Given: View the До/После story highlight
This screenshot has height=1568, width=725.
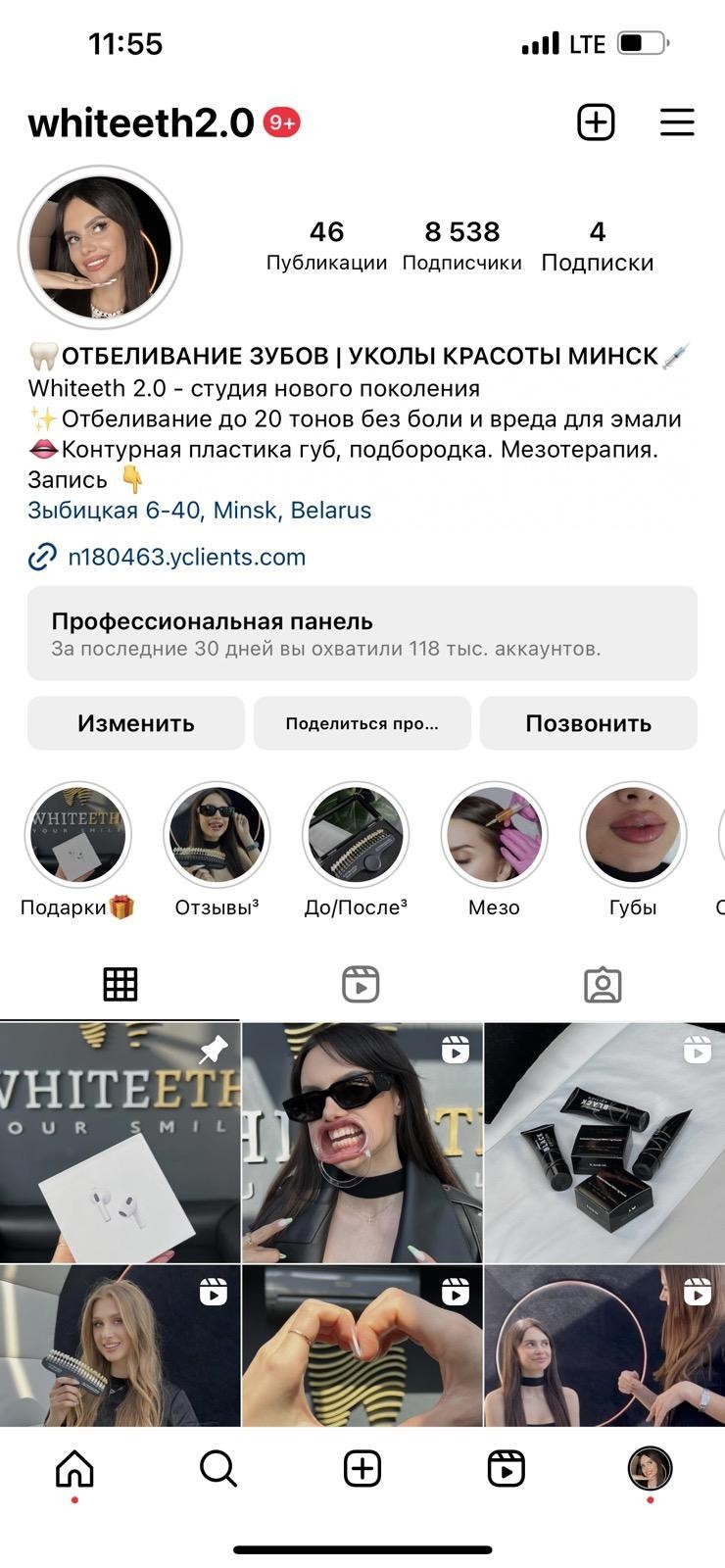Looking at the screenshot, I should coord(356,835).
